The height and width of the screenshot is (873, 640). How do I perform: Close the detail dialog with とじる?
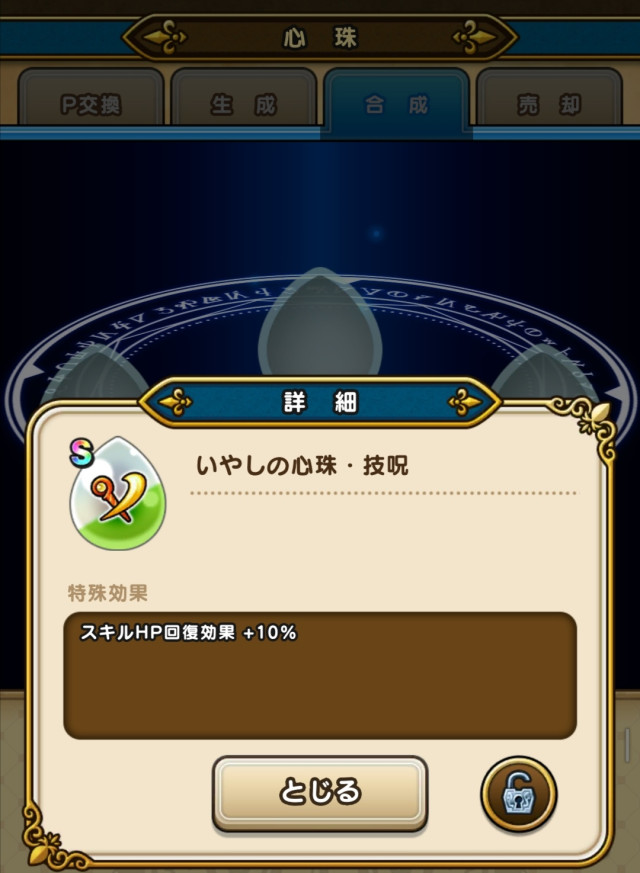tap(320, 792)
